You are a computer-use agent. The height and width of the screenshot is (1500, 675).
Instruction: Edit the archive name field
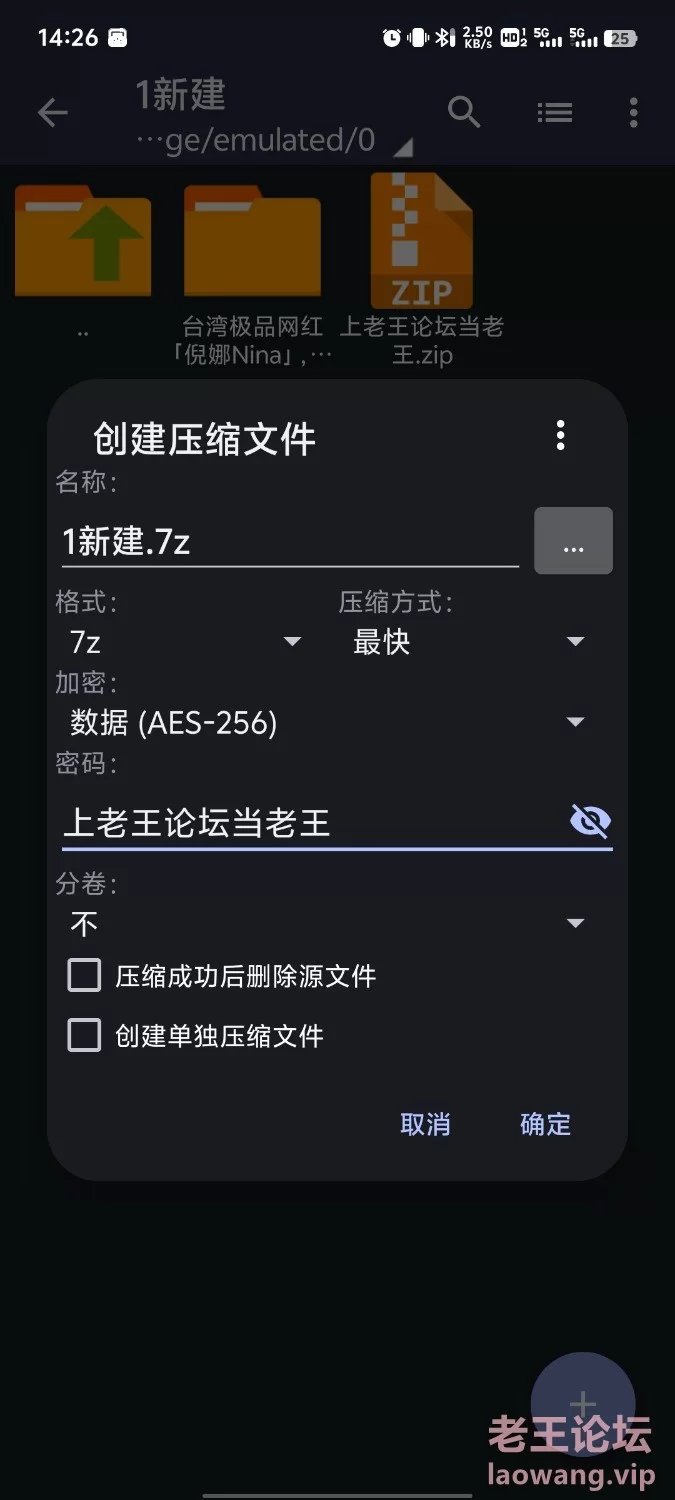coord(288,542)
